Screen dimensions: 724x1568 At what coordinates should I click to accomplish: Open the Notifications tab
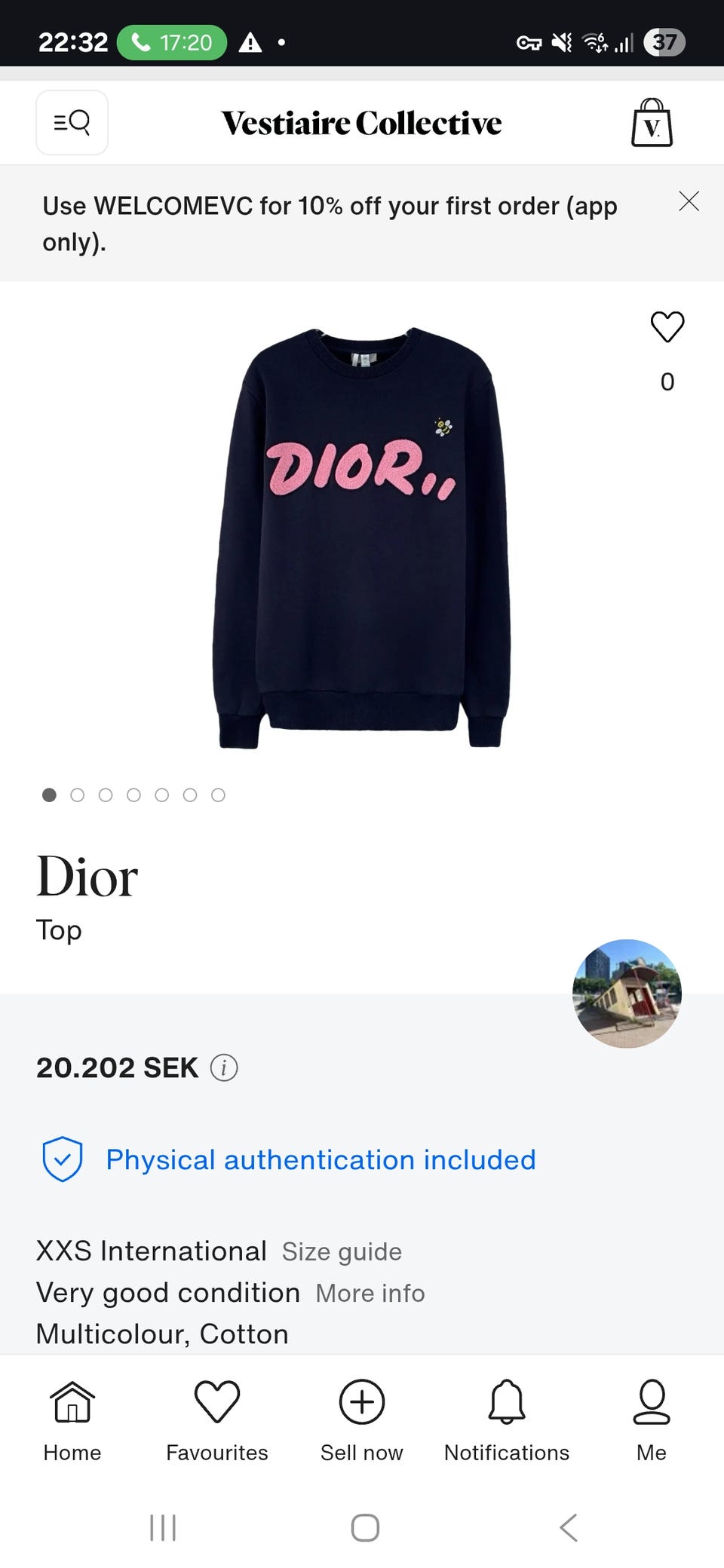tap(507, 1420)
